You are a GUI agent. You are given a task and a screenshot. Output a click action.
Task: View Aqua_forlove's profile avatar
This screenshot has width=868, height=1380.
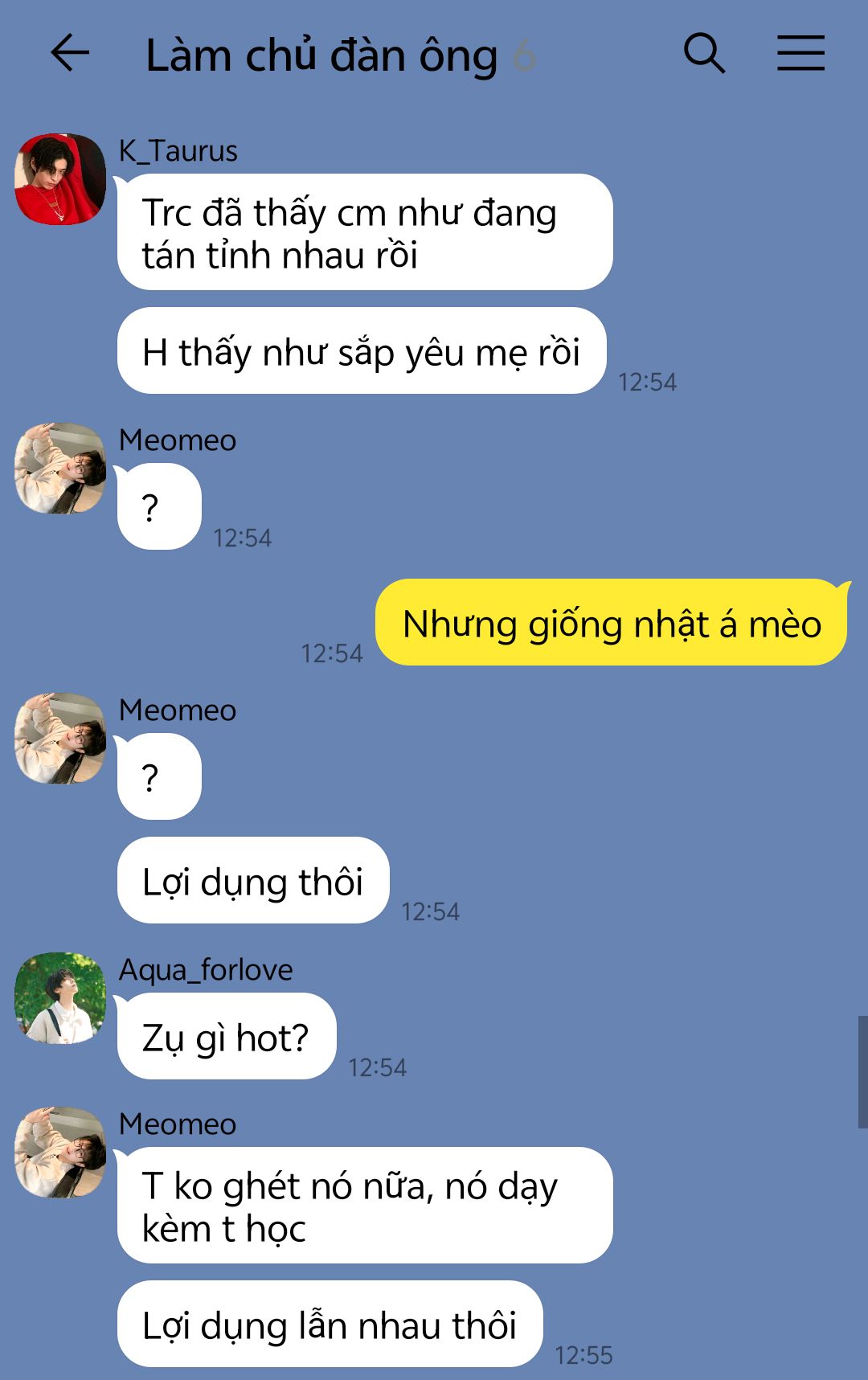[60, 998]
